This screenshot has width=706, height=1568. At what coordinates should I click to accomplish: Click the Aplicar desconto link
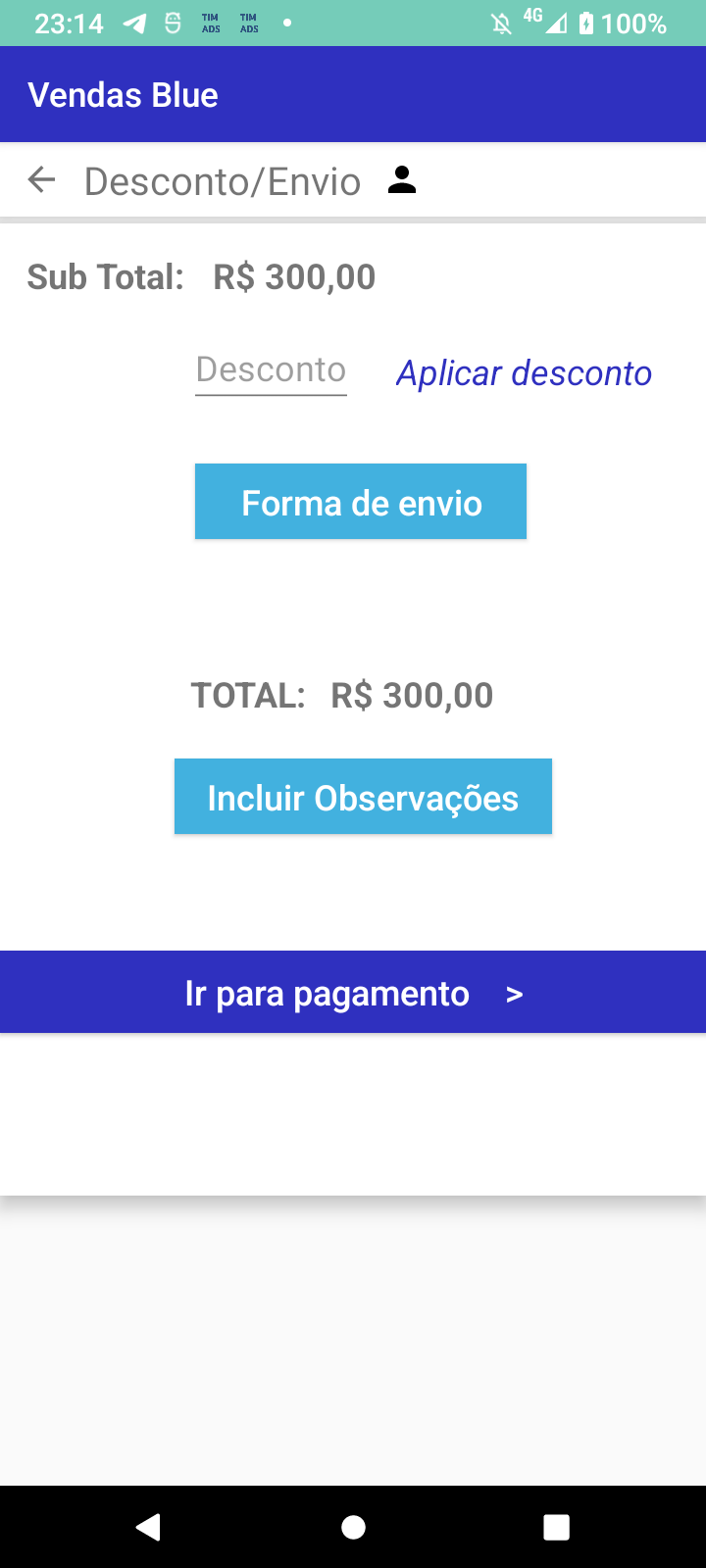[524, 373]
